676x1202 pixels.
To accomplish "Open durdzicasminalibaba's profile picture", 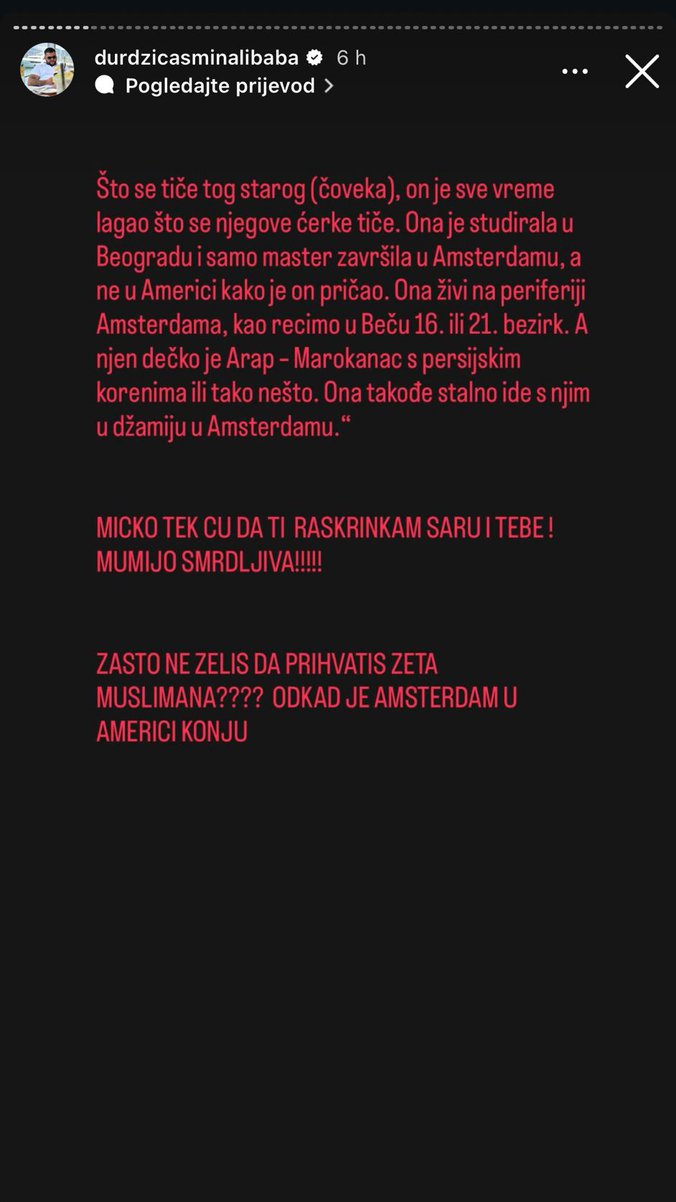I will 47,70.
